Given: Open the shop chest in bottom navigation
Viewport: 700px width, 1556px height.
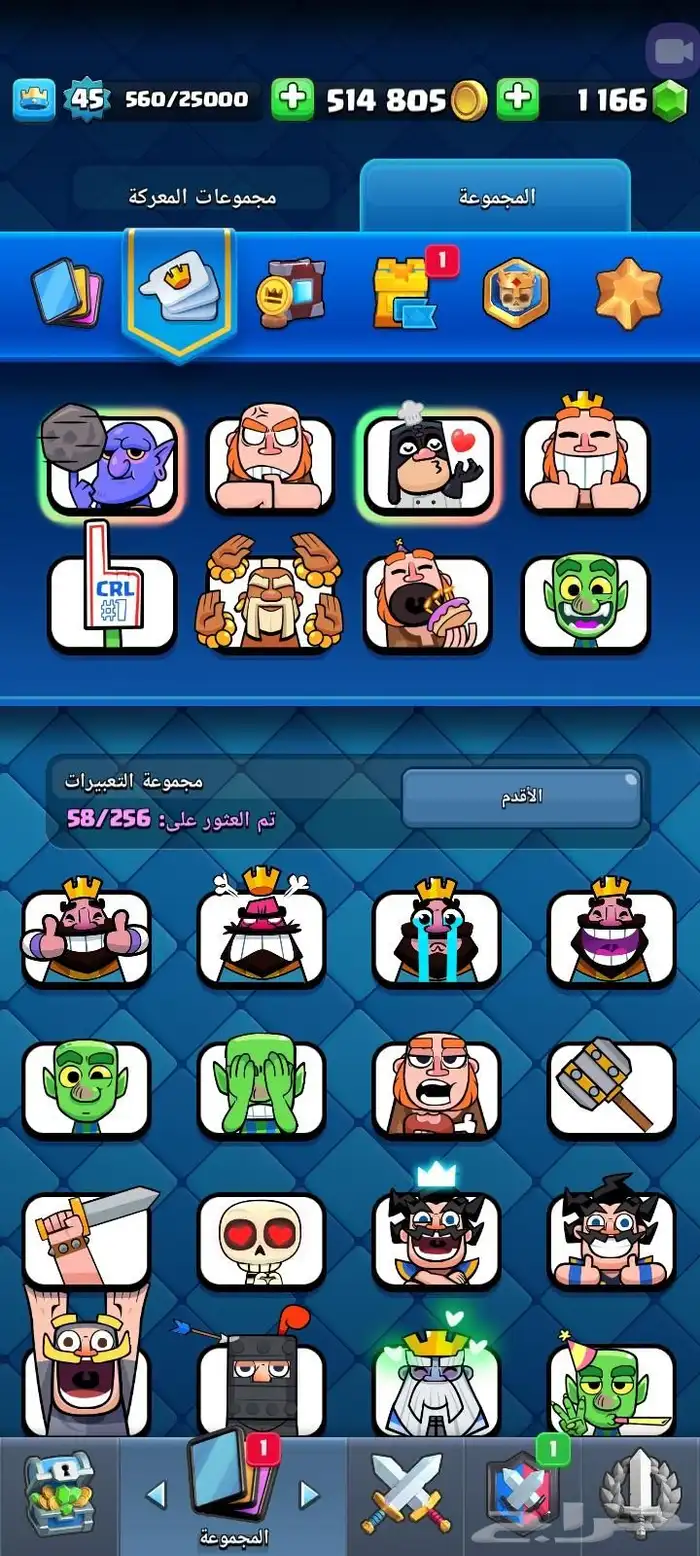Looking at the screenshot, I should [x=58, y=1497].
